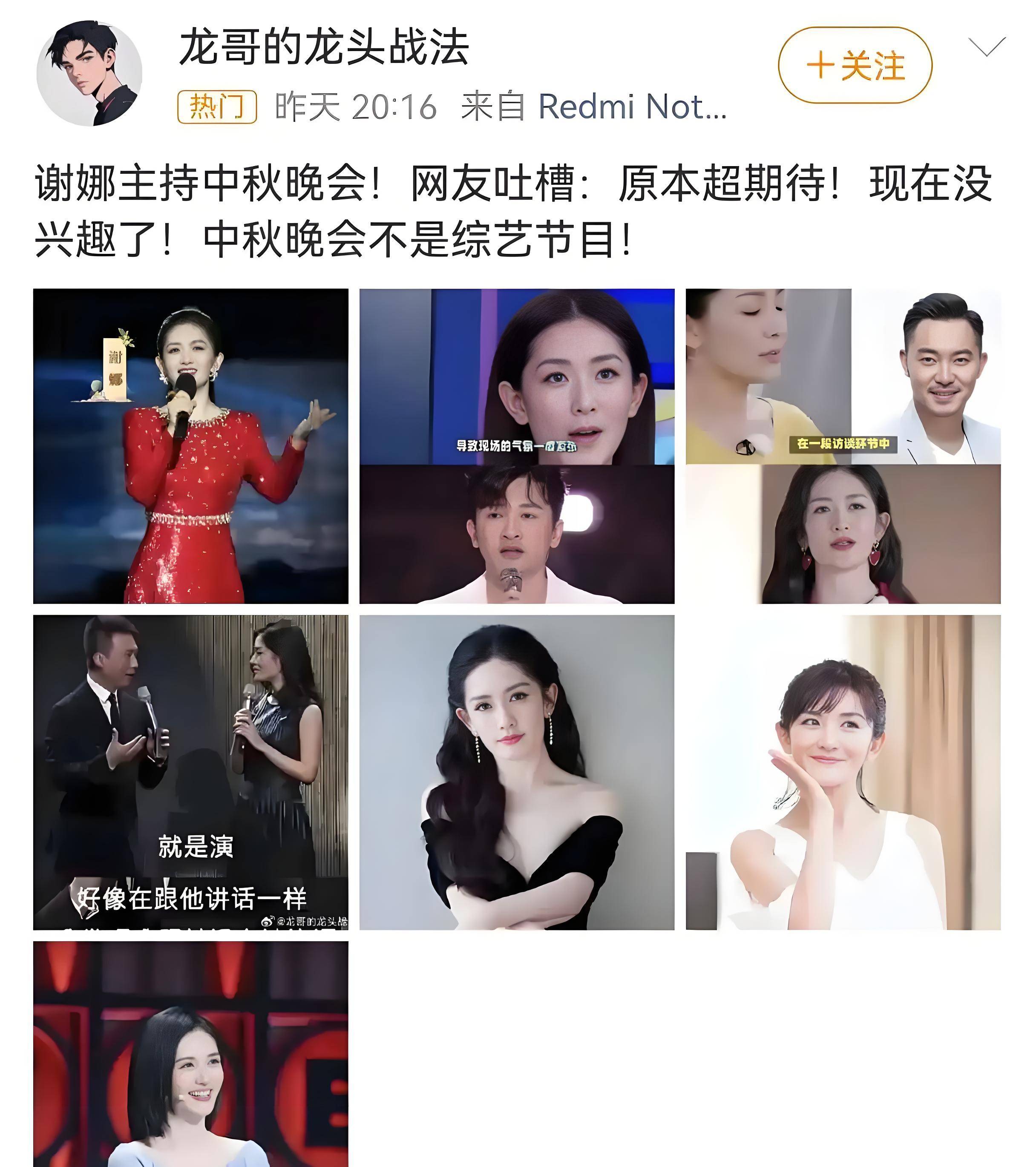
Task: Open the white top hand-on-cheek photo
Action: 843,772
